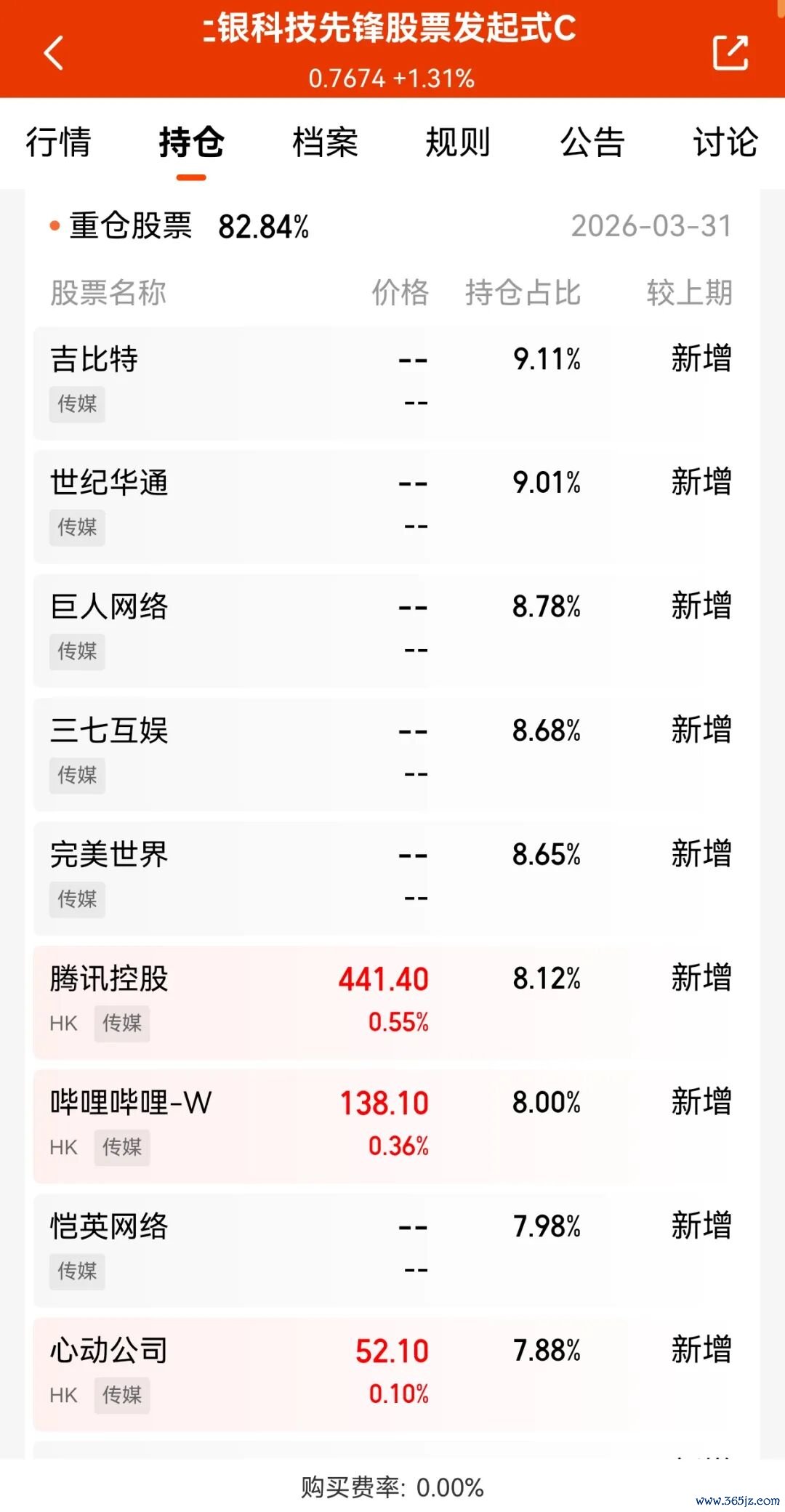This screenshot has width=785, height=1512.
Task: Open the 档案 tab
Action: point(325,142)
